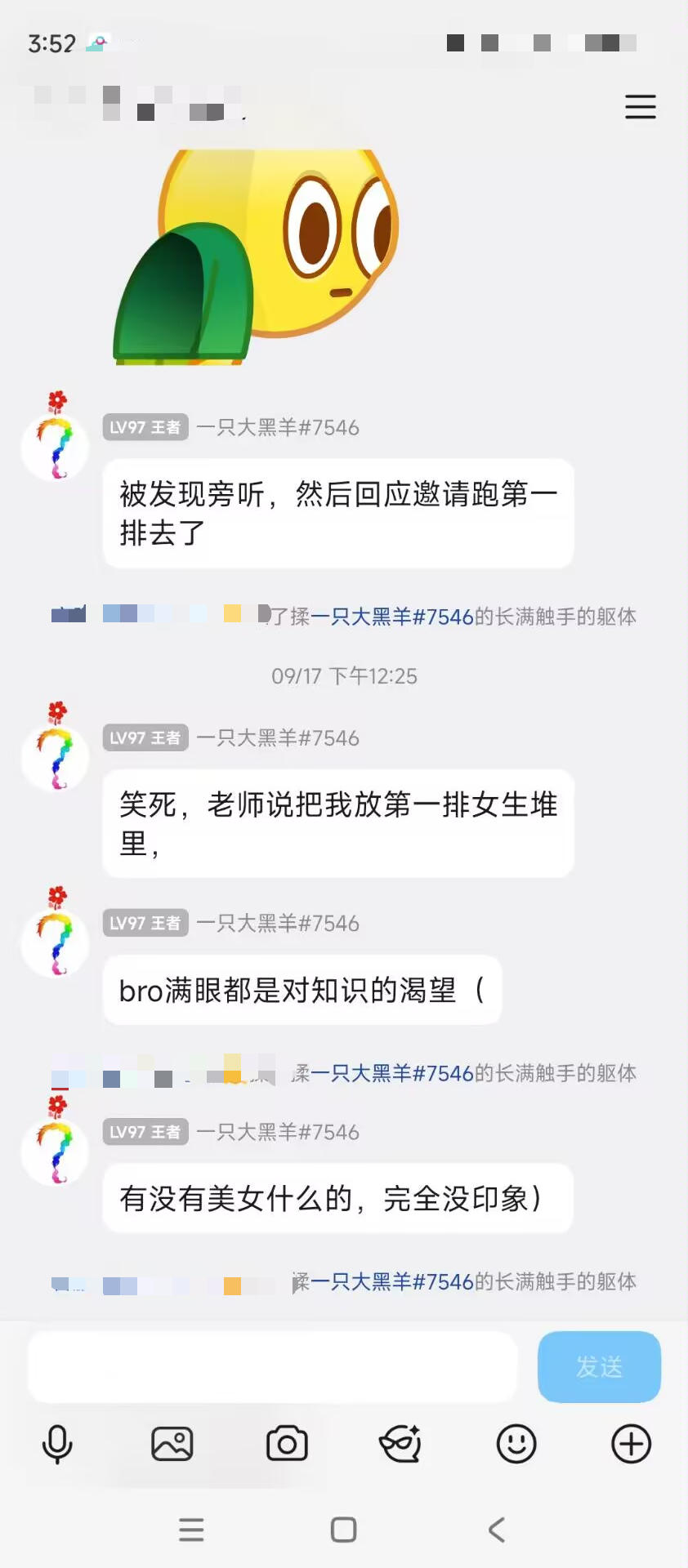View the LV97 王者 level badge
The image size is (688, 1568).
tap(145, 427)
